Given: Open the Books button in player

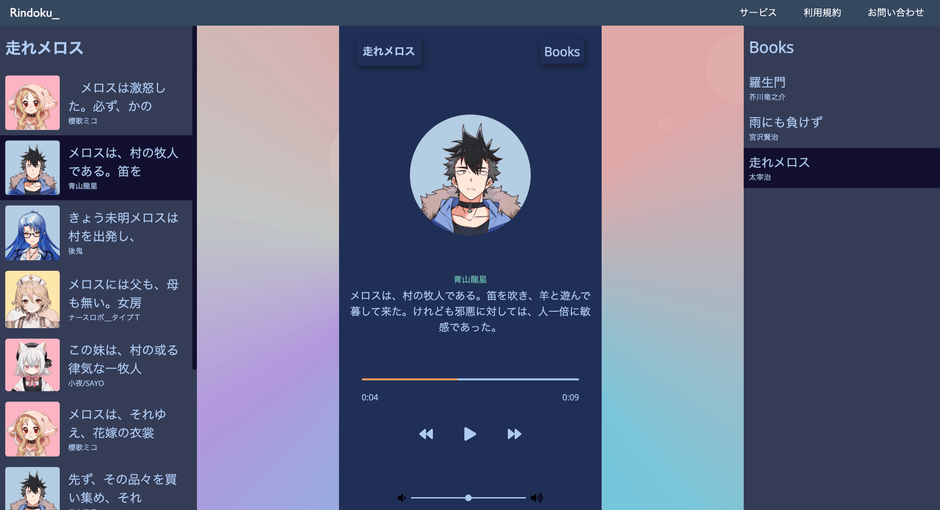Looking at the screenshot, I should [561, 52].
